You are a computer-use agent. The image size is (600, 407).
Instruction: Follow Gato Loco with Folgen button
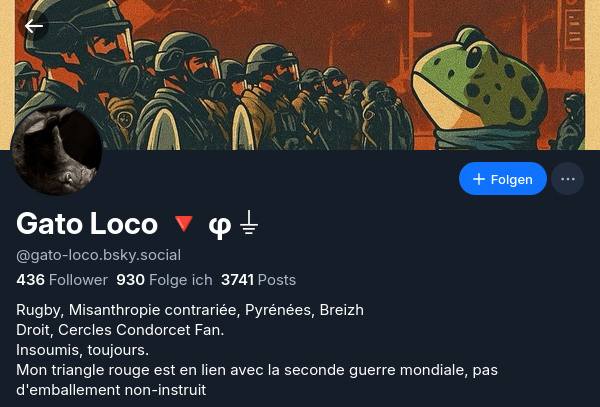(x=502, y=179)
